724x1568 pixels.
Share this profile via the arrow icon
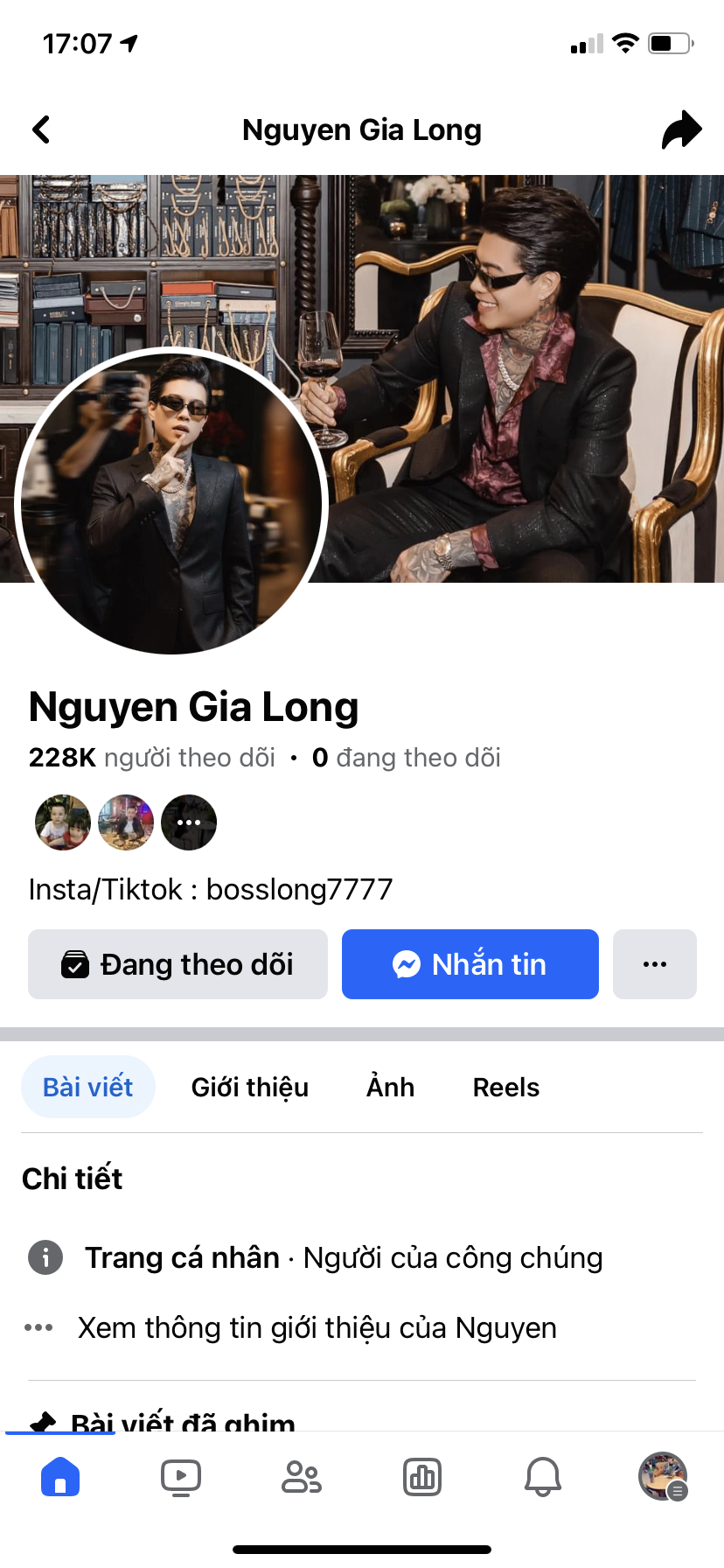[681, 130]
